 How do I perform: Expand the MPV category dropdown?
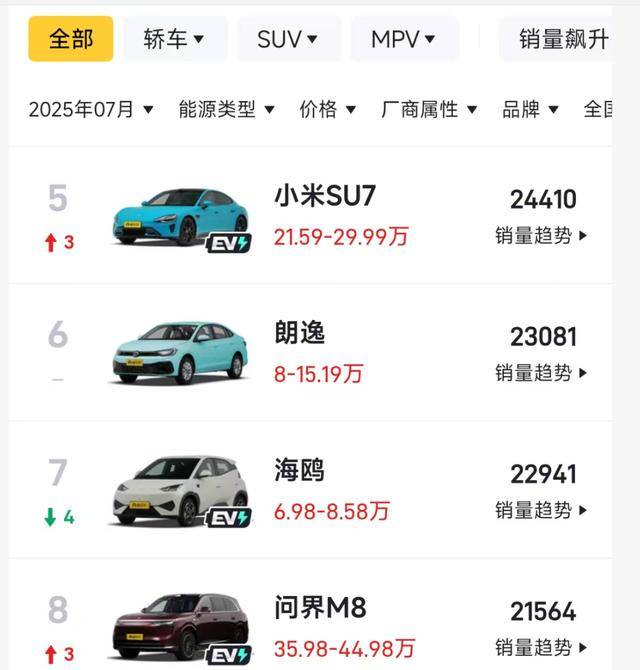pos(403,39)
